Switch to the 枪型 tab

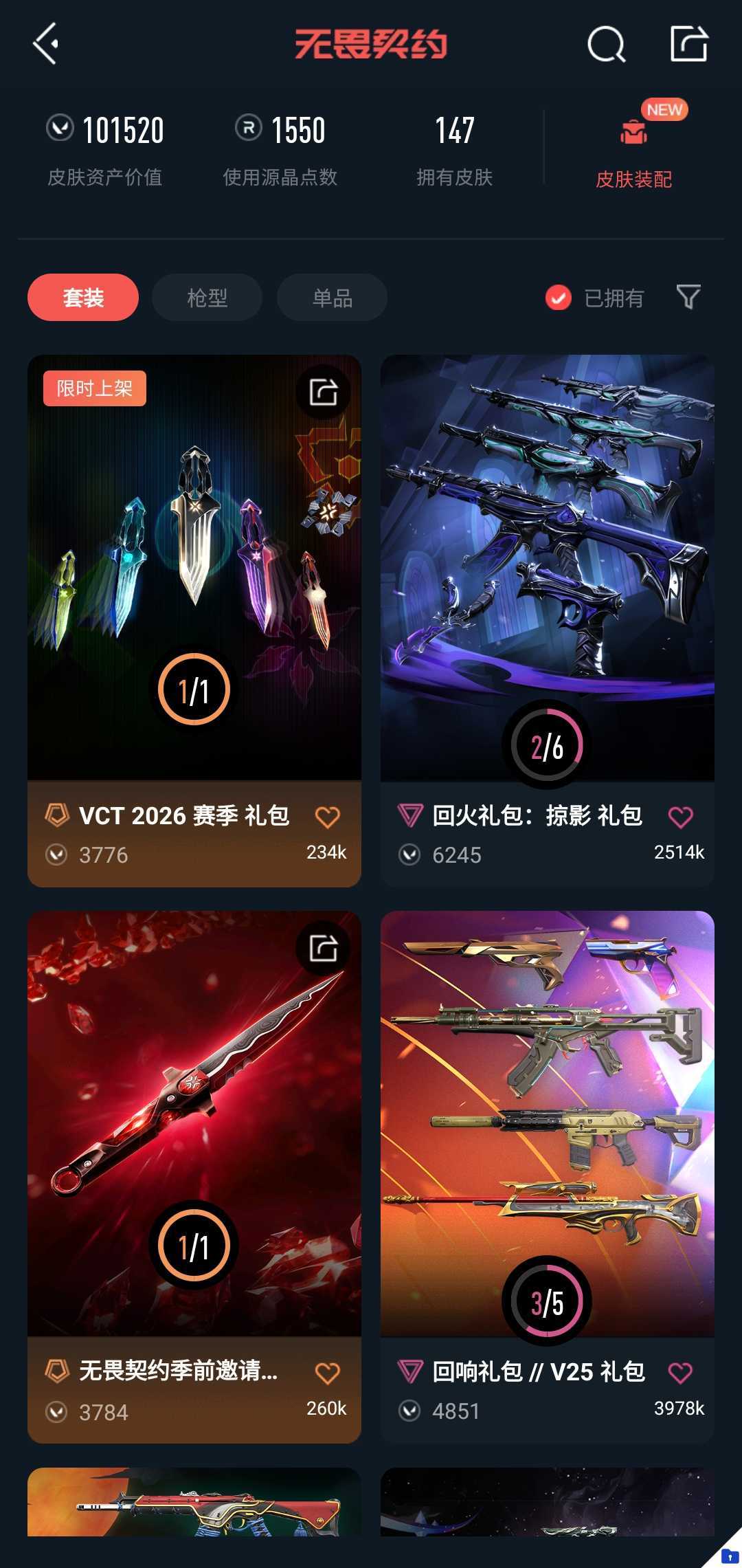click(x=207, y=298)
